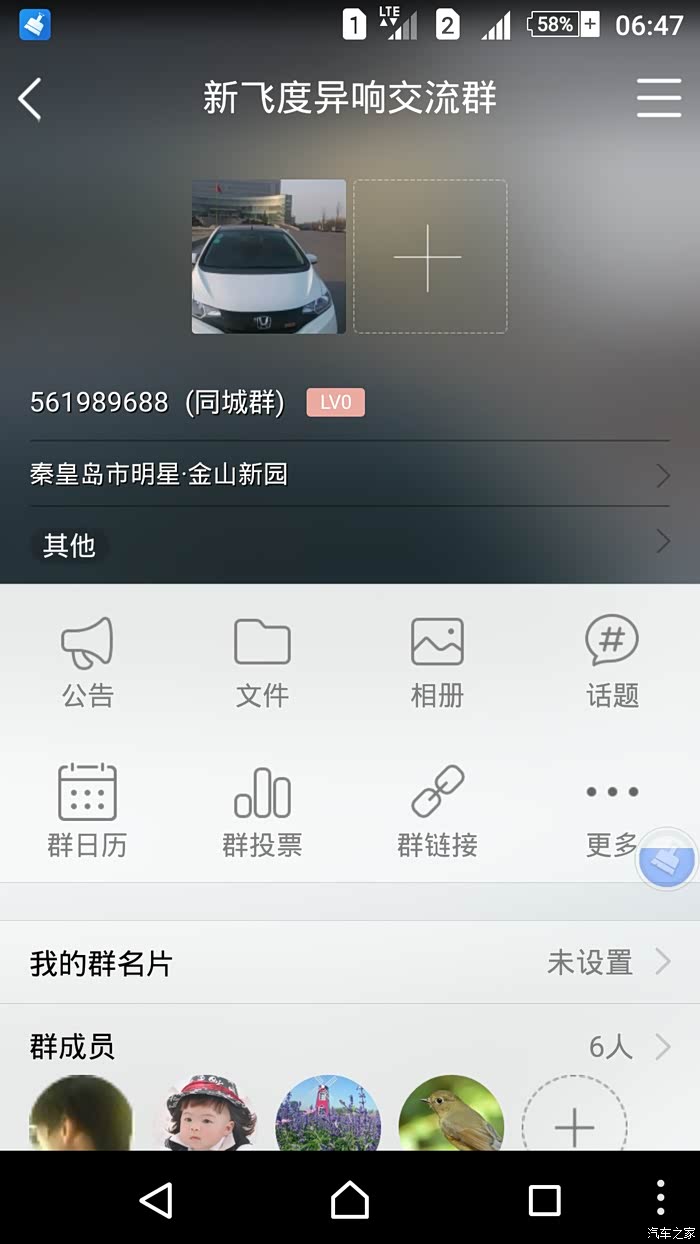Show more group apps via 更多

[x=610, y=811]
